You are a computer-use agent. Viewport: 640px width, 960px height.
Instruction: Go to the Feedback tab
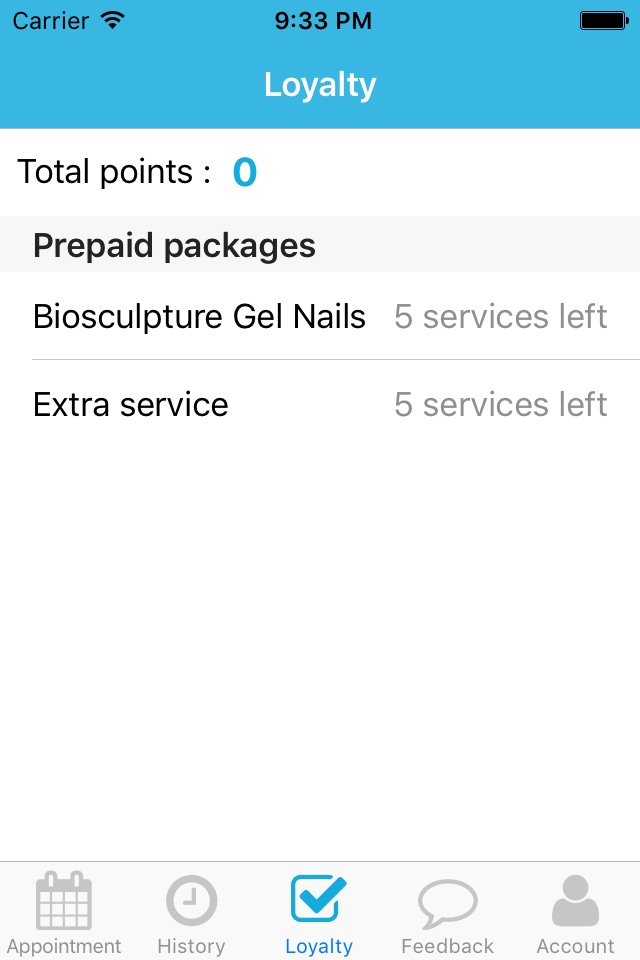[447, 912]
